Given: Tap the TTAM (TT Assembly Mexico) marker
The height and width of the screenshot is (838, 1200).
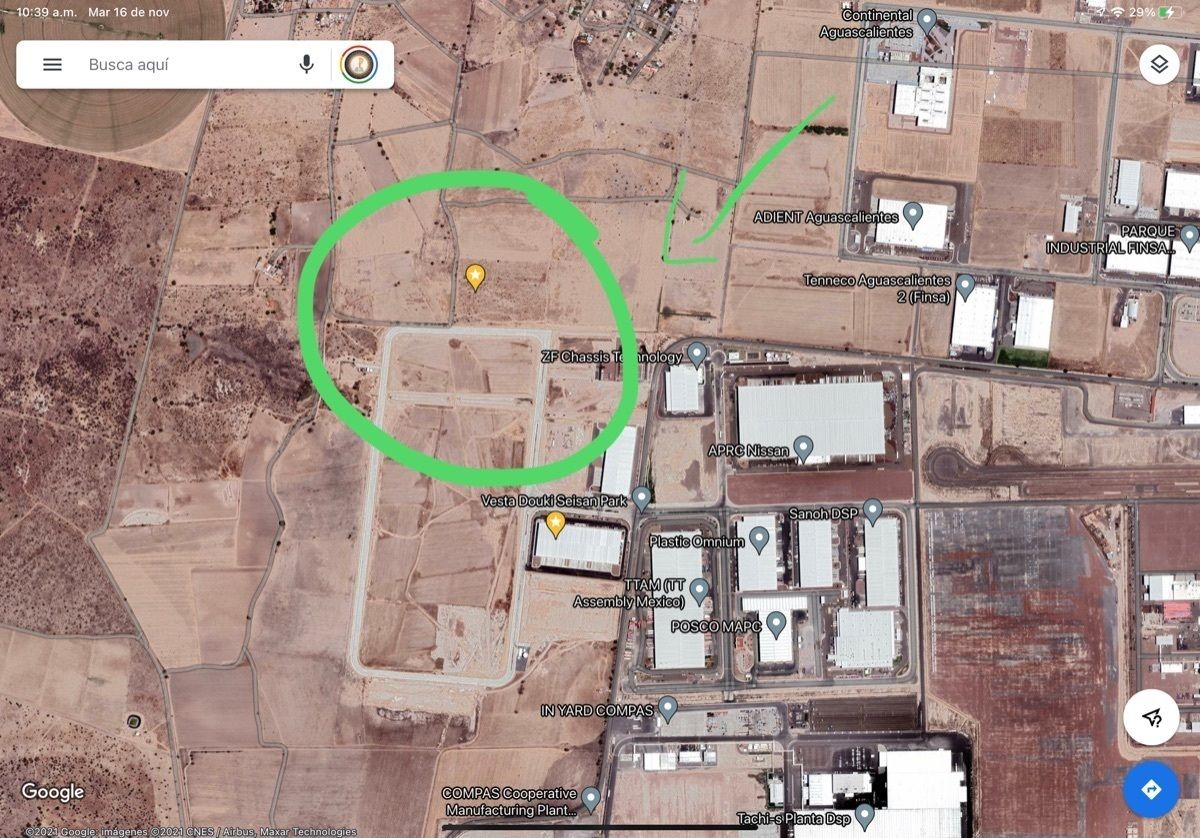Looking at the screenshot, I should tap(699, 589).
